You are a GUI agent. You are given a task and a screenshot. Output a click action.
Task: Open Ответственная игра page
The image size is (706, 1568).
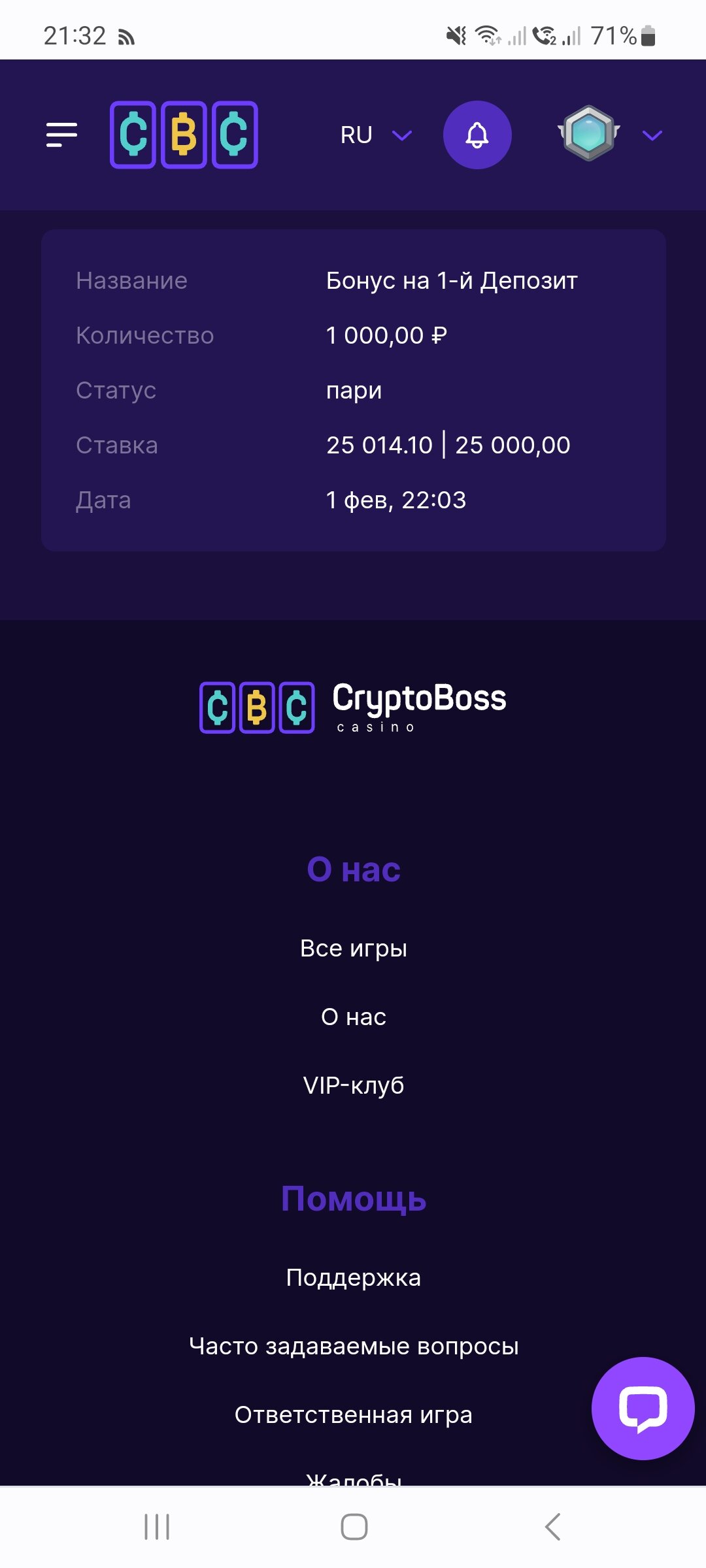(353, 1414)
